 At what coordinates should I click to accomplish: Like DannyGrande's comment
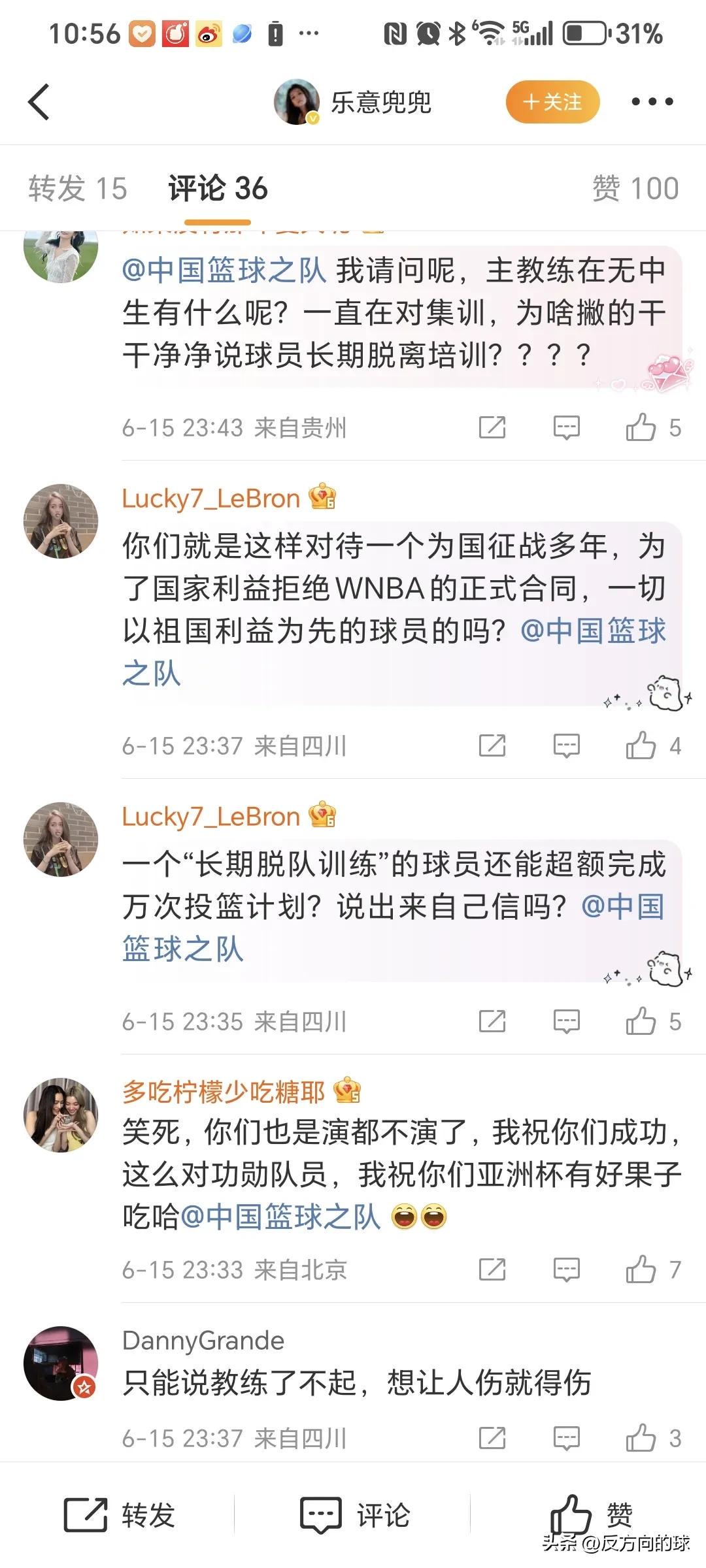click(x=641, y=1438)
